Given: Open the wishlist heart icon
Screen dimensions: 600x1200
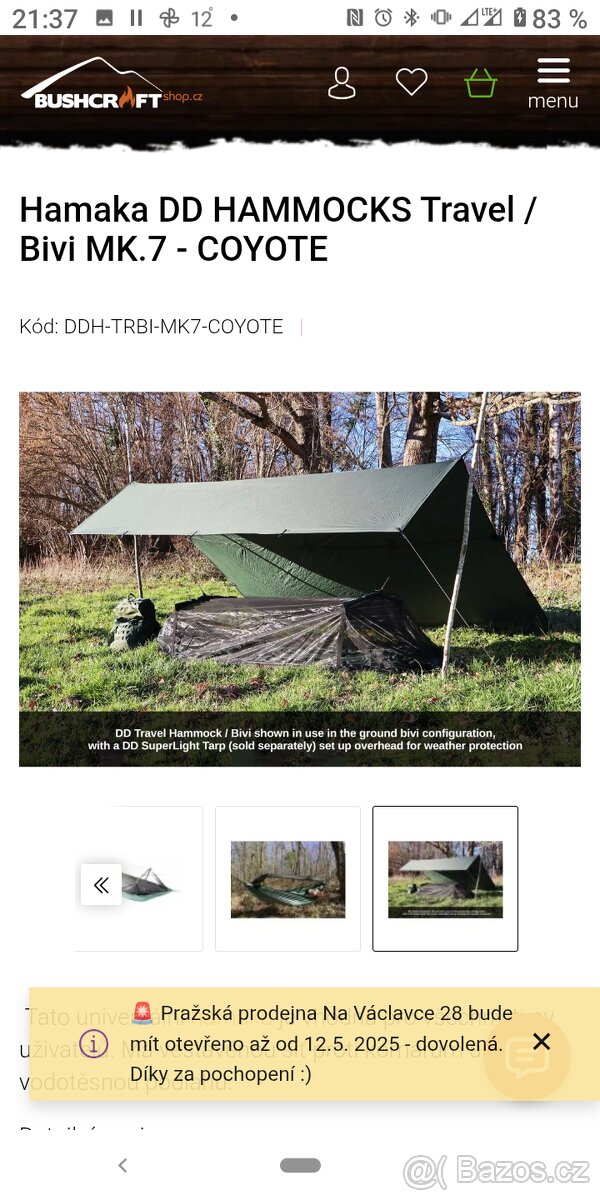Looking at the screenshot, I should [411, 82].
